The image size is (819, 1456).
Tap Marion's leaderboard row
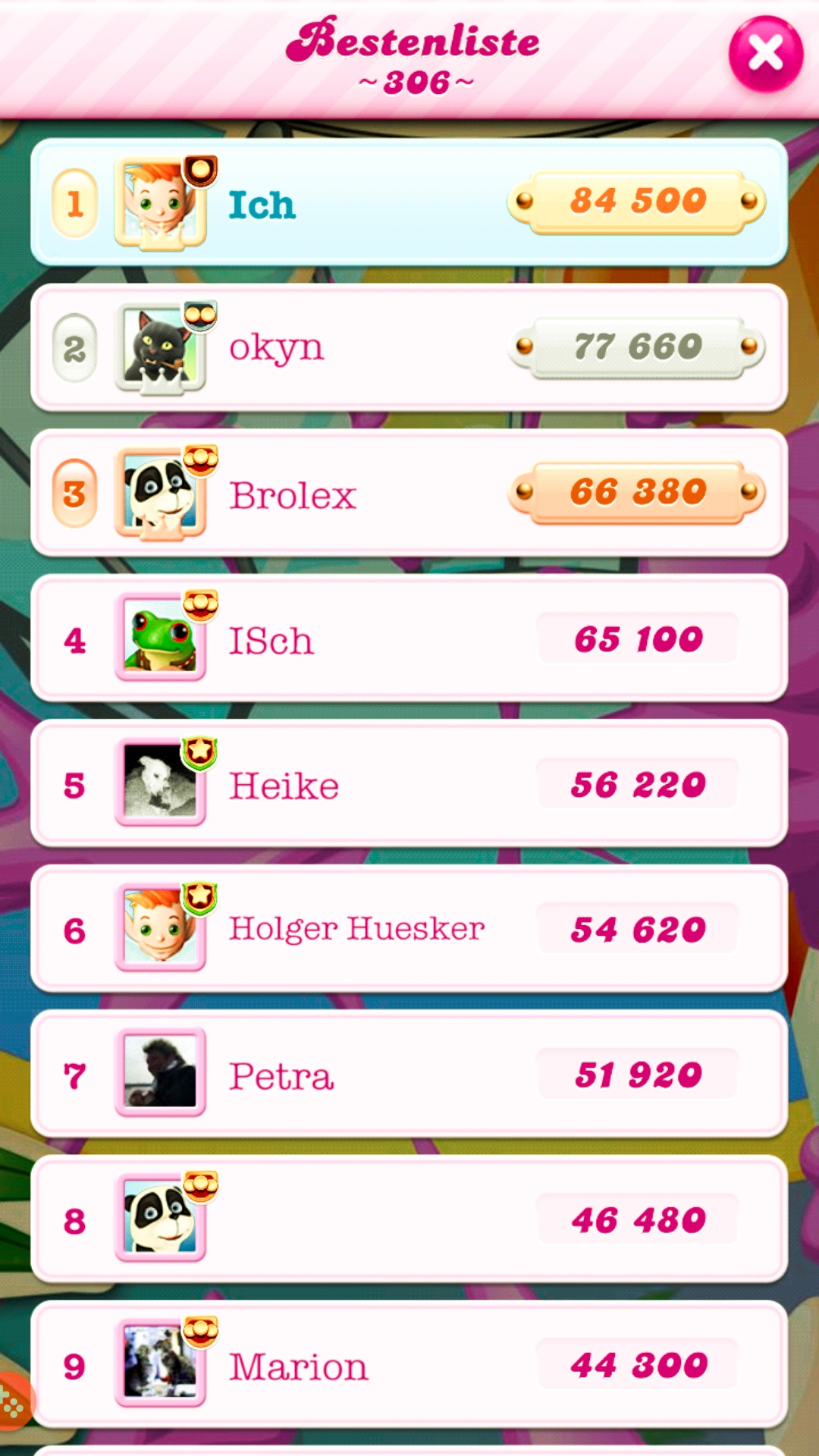click(x=409, y=1365)
